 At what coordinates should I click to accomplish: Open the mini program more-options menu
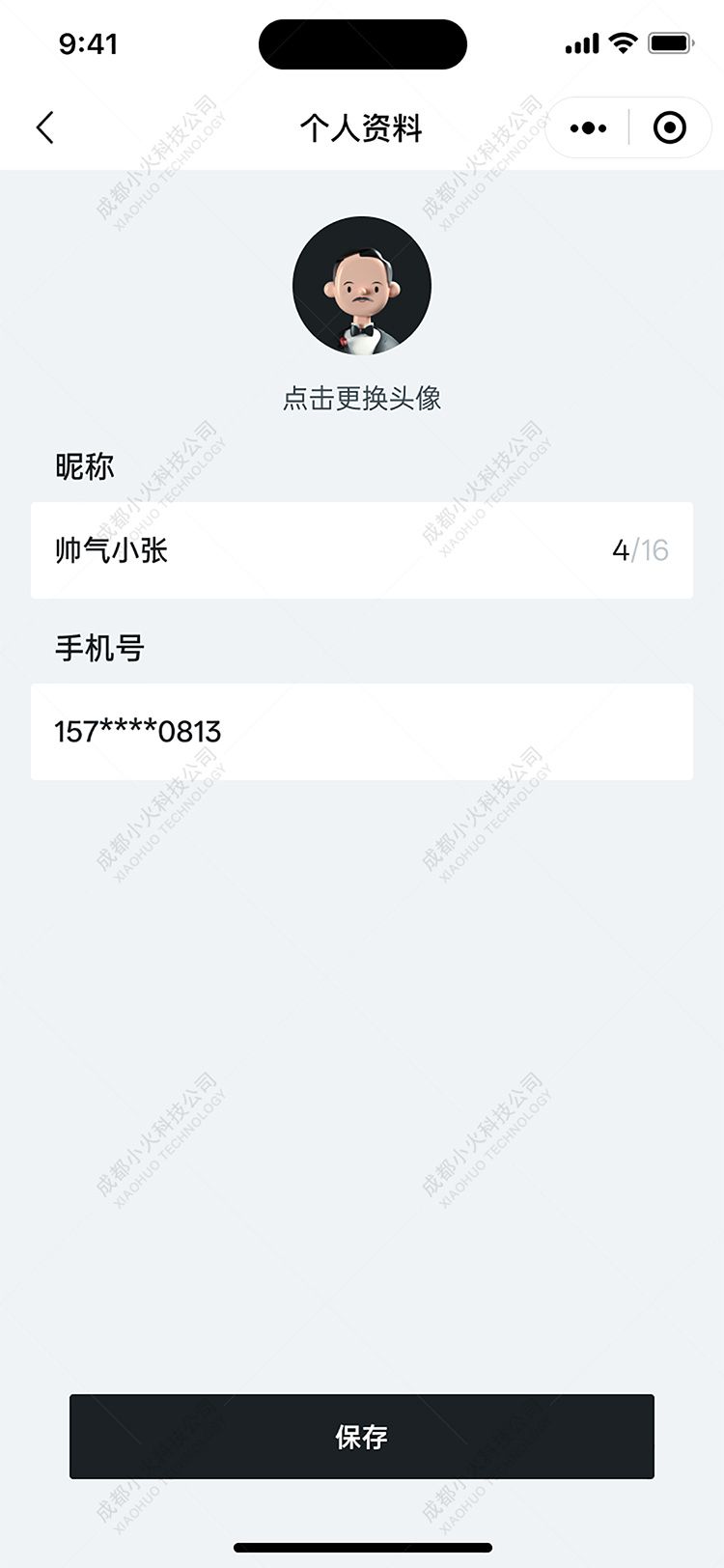coord(588,127)
